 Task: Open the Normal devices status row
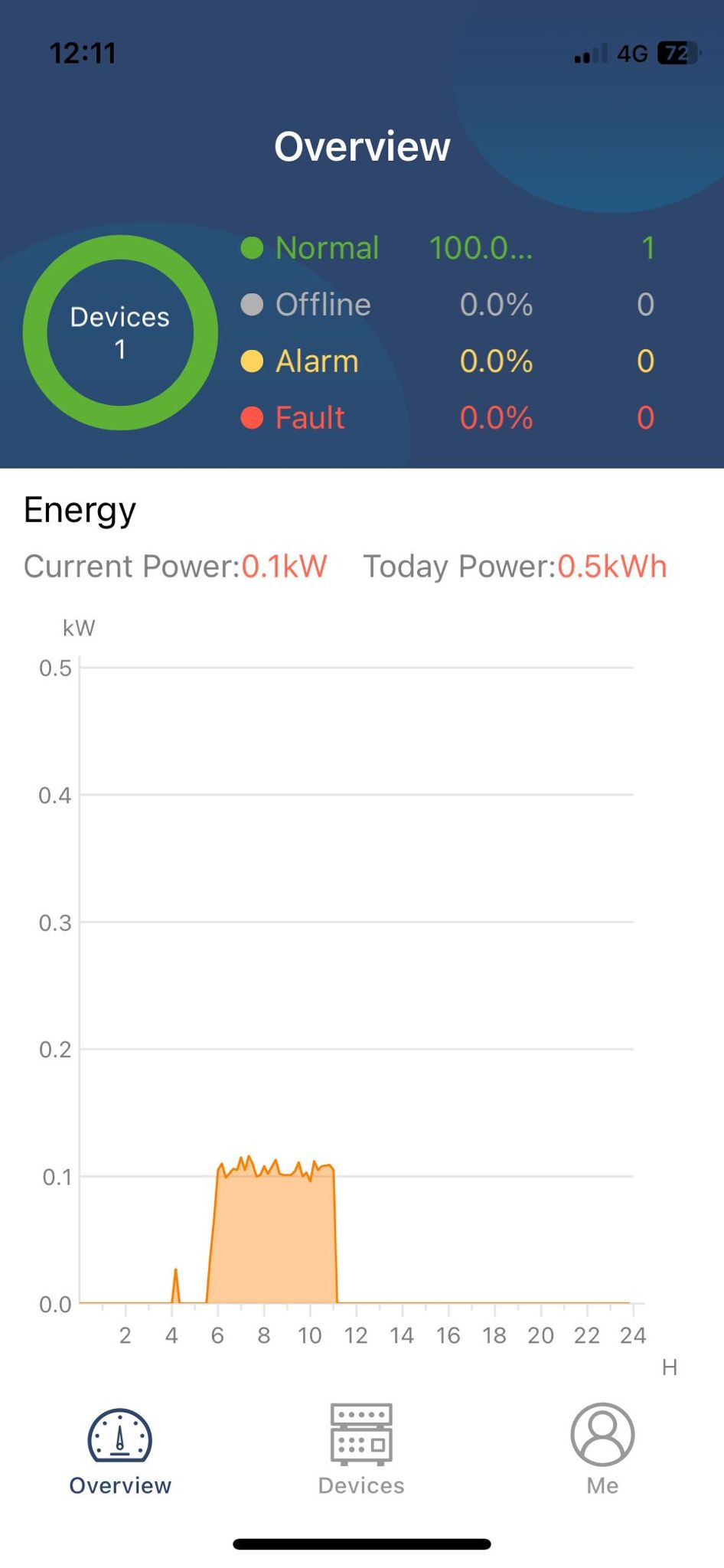327,248
